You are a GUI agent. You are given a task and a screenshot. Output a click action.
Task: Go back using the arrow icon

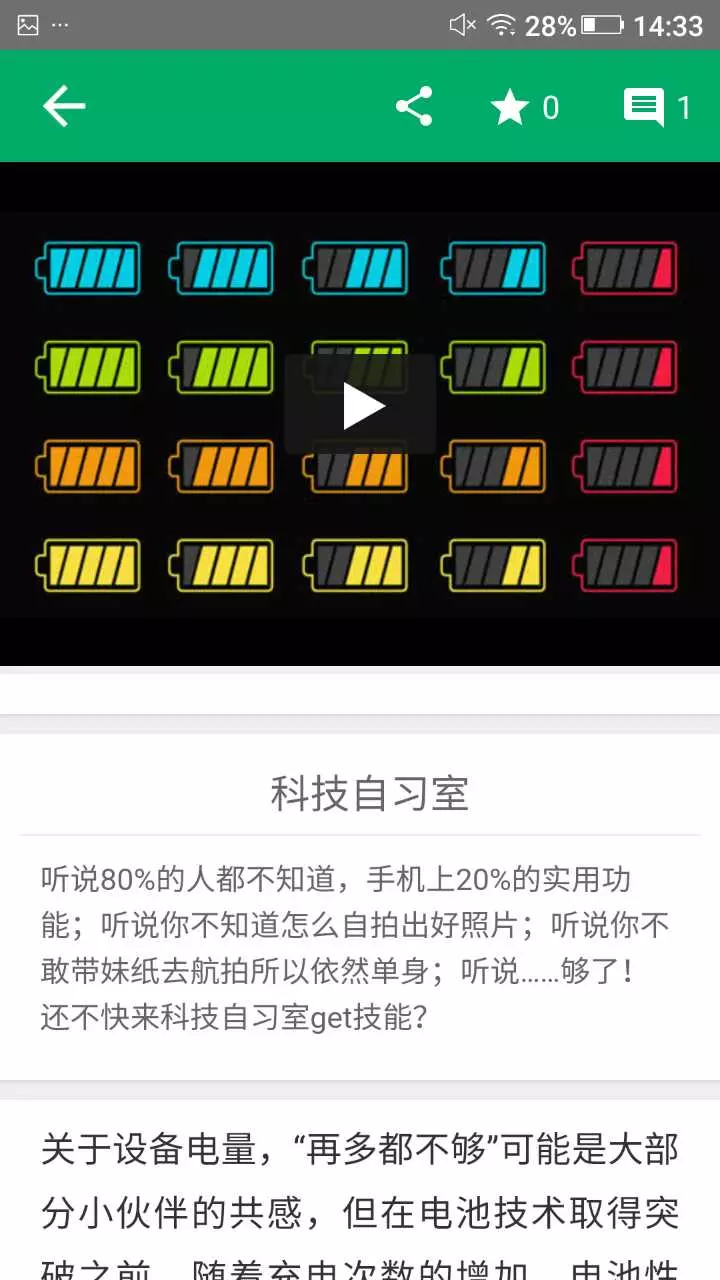point(64,107)
